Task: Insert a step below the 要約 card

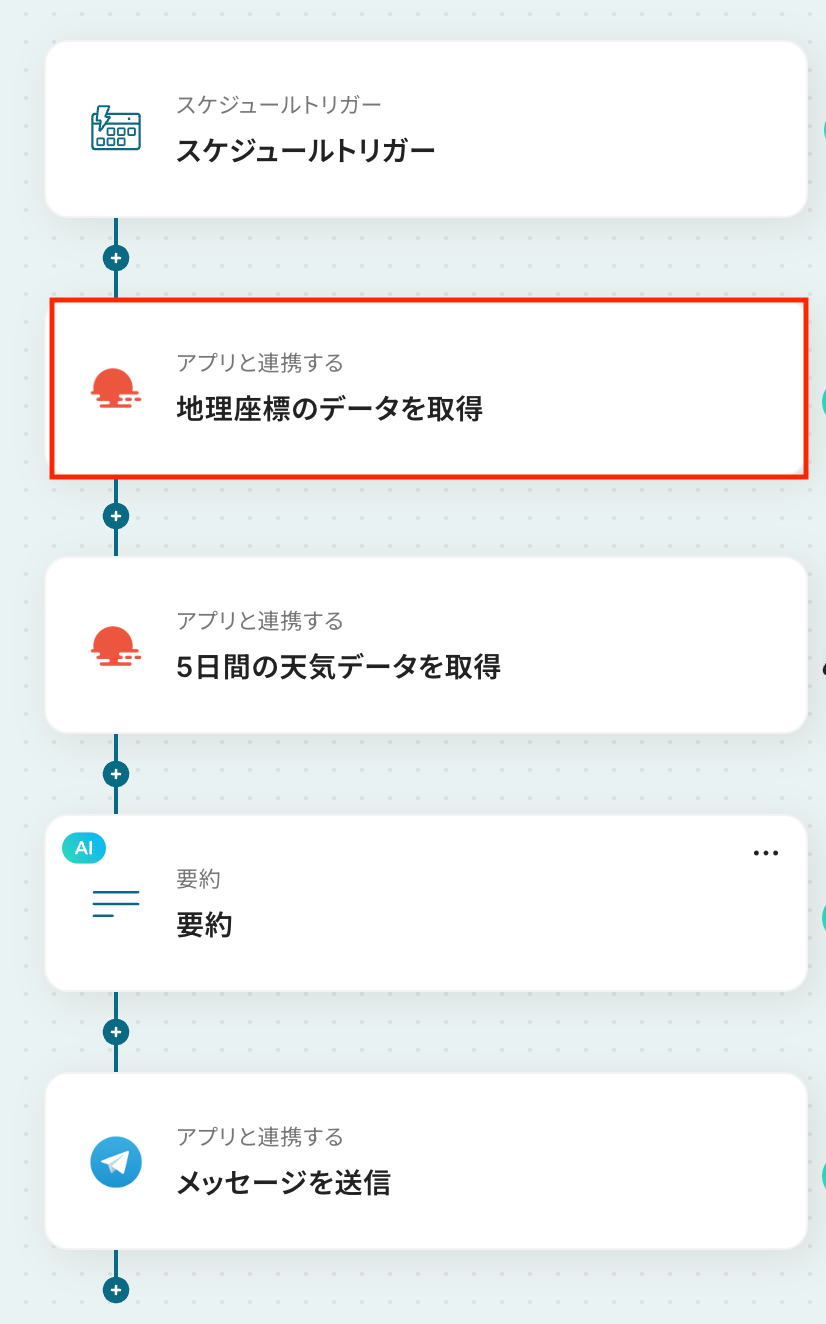Action: [x=116, y=1032]
